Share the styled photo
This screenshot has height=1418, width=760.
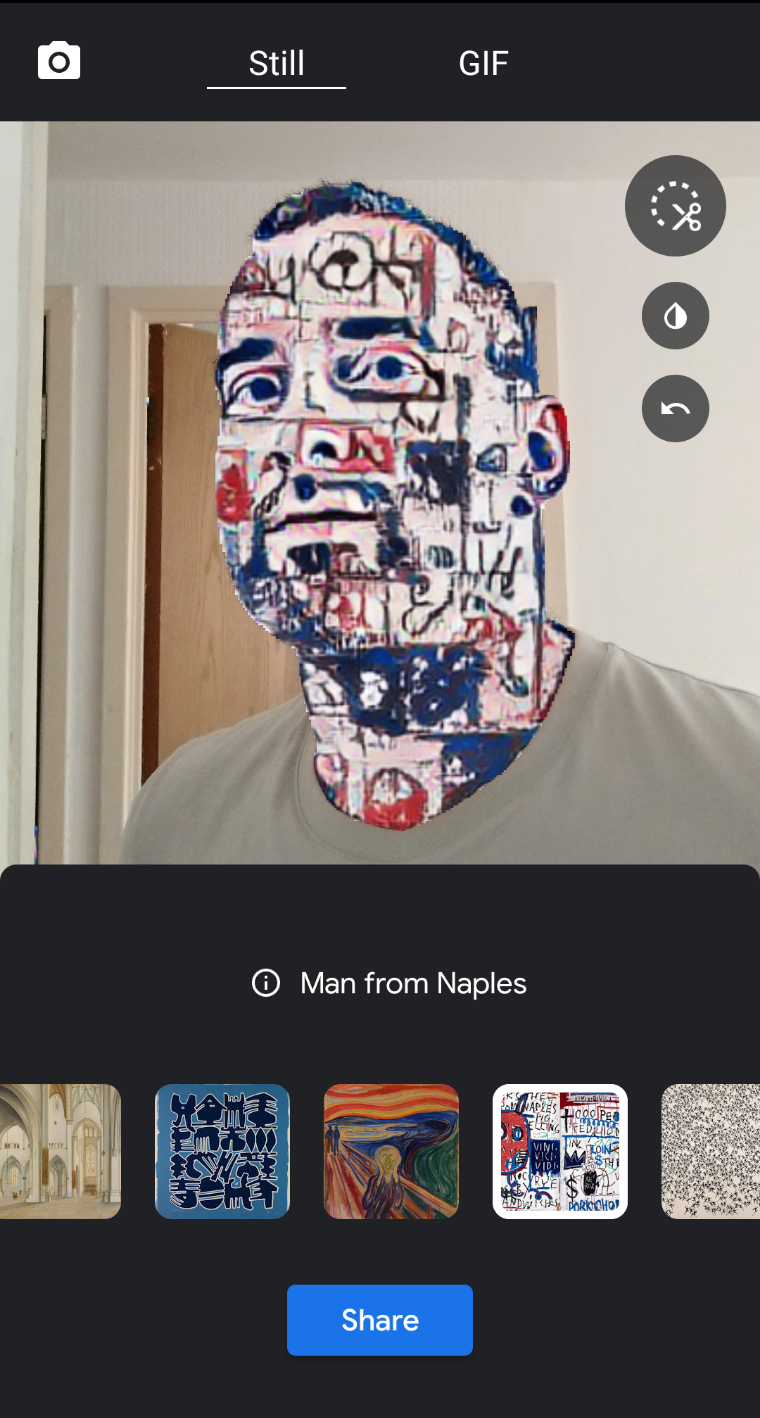380,1320
